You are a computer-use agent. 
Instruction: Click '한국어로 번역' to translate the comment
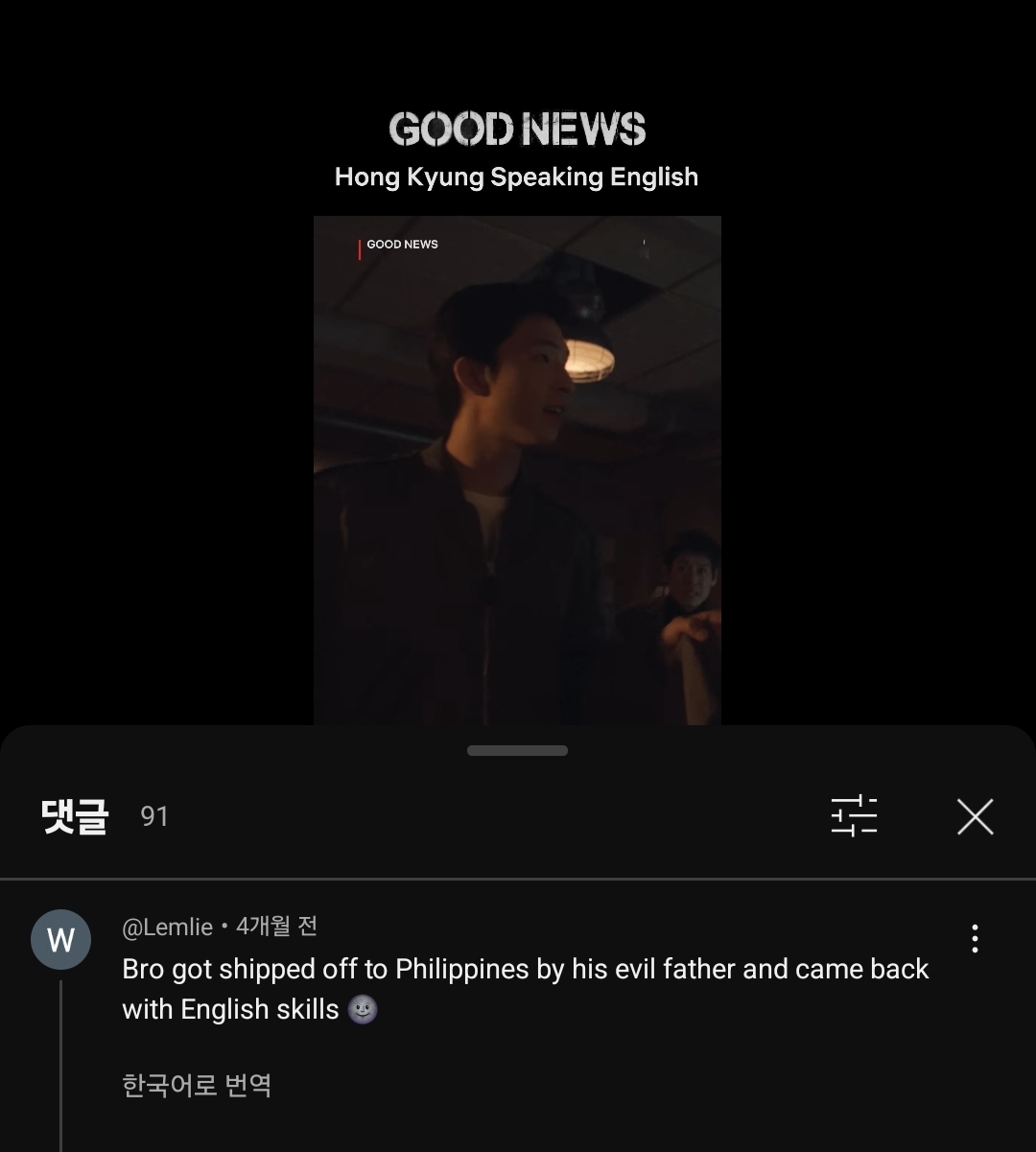(196, 1085)
